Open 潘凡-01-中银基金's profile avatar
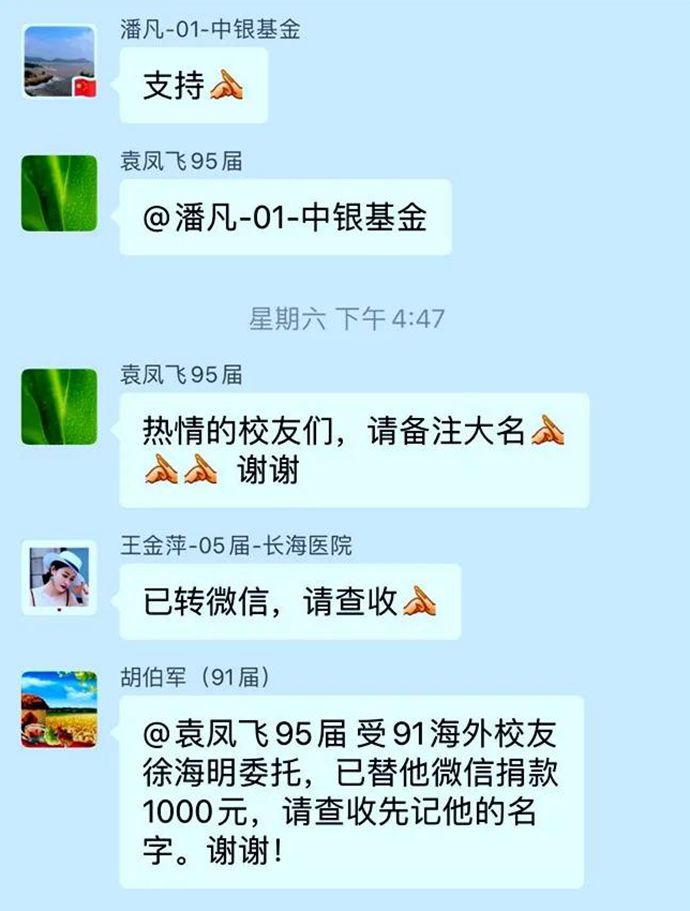Screen dimensions: 690x911 59,61
